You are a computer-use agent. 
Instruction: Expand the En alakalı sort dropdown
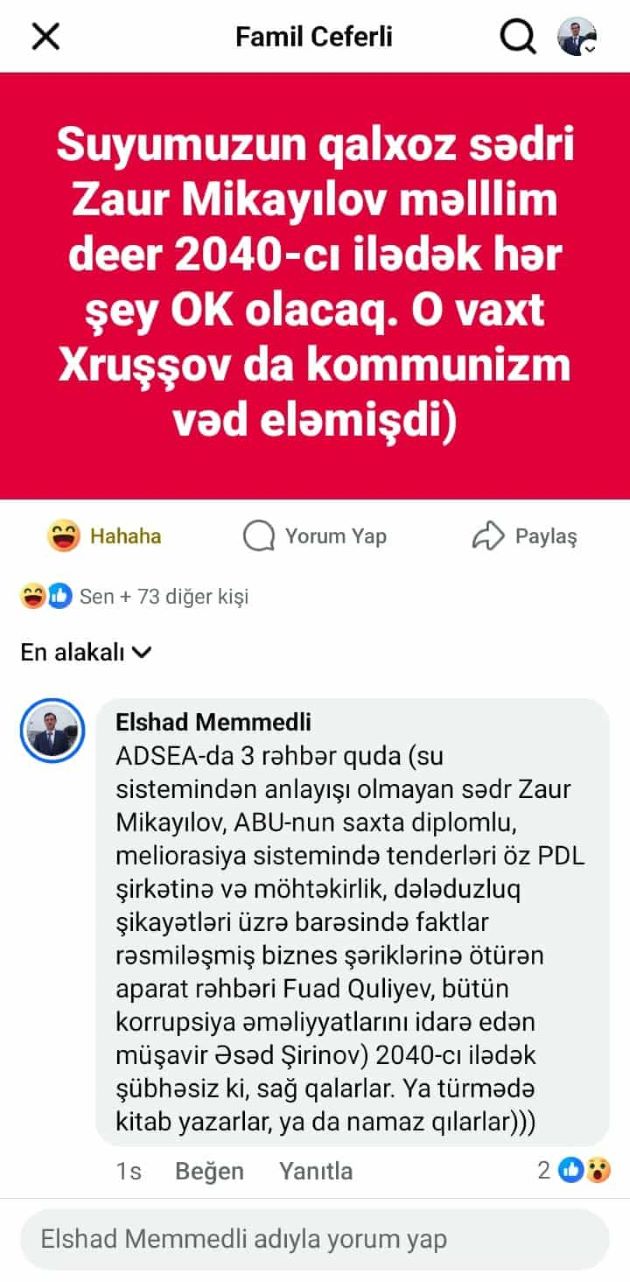coord(86,653)
